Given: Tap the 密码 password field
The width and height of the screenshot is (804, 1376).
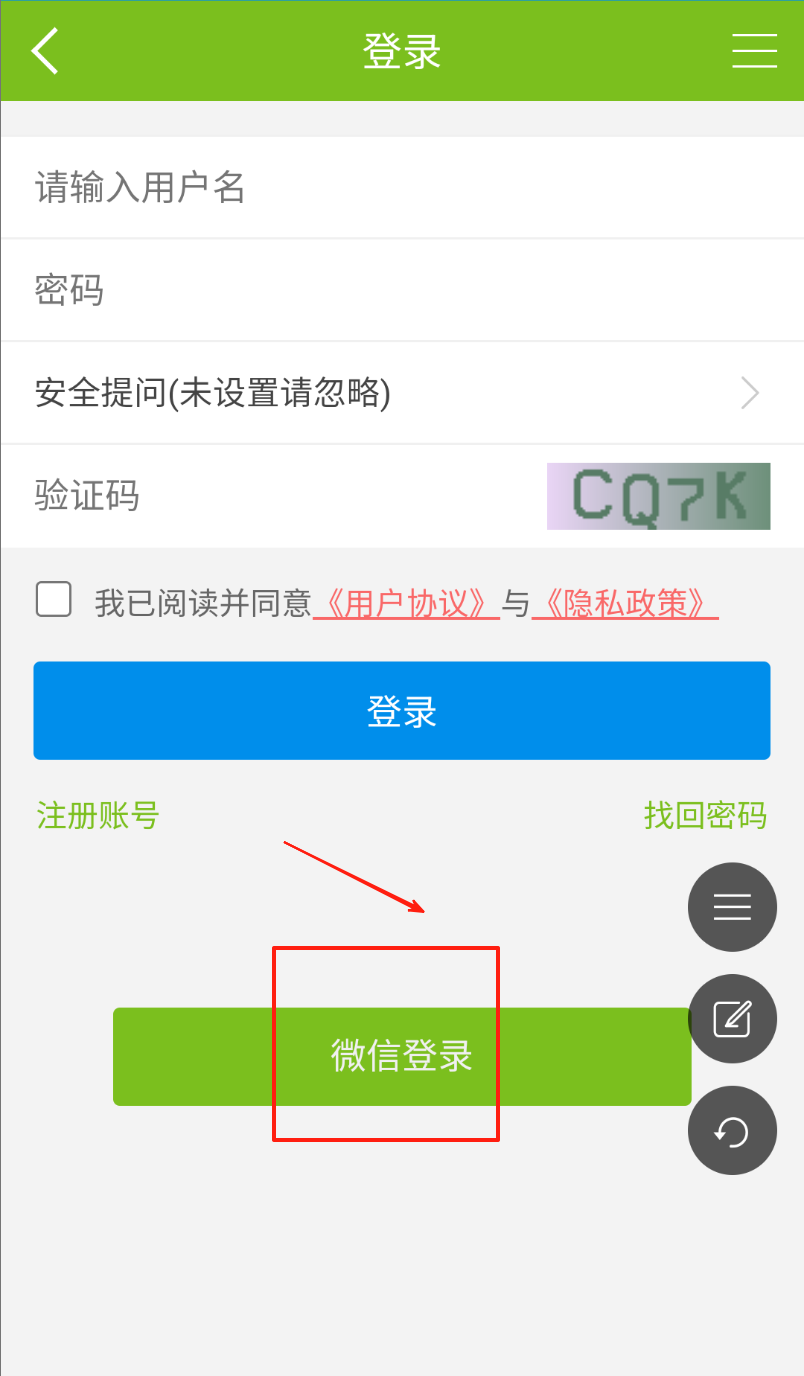Looking at the screenshot, I should 400,291.
